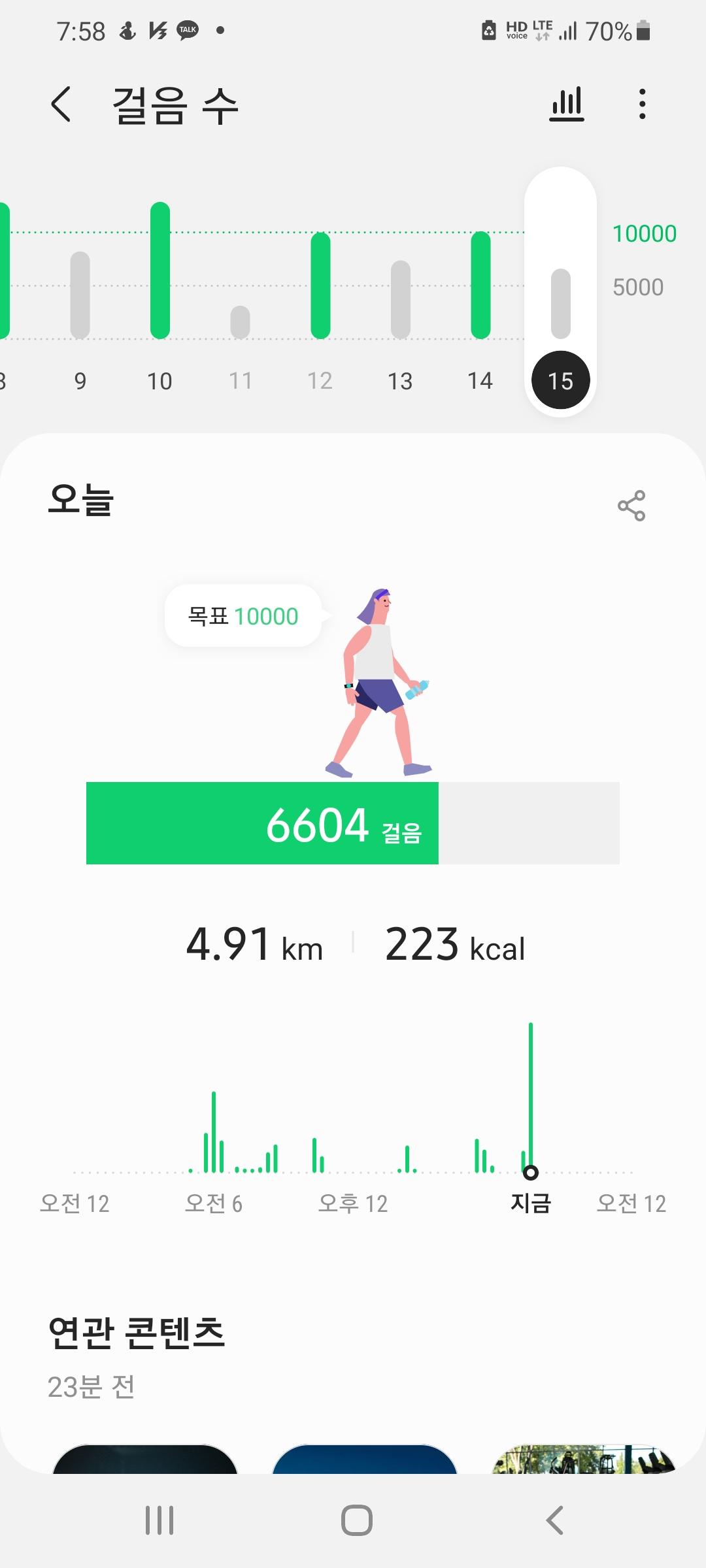Open recent apps from the navigation bar
706x1568 pixels.
pos(159,1520)
